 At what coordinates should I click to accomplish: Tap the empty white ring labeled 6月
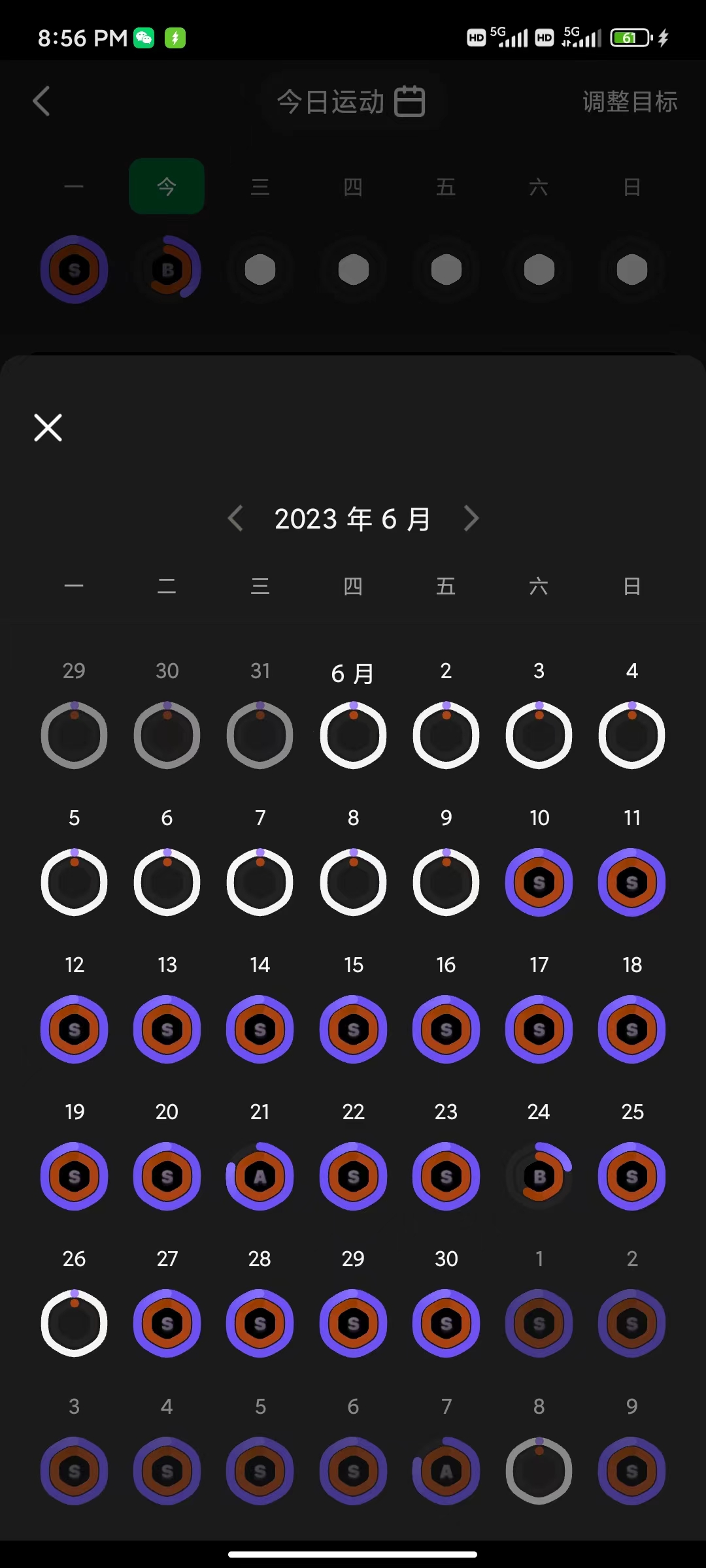tap(352, 735)
